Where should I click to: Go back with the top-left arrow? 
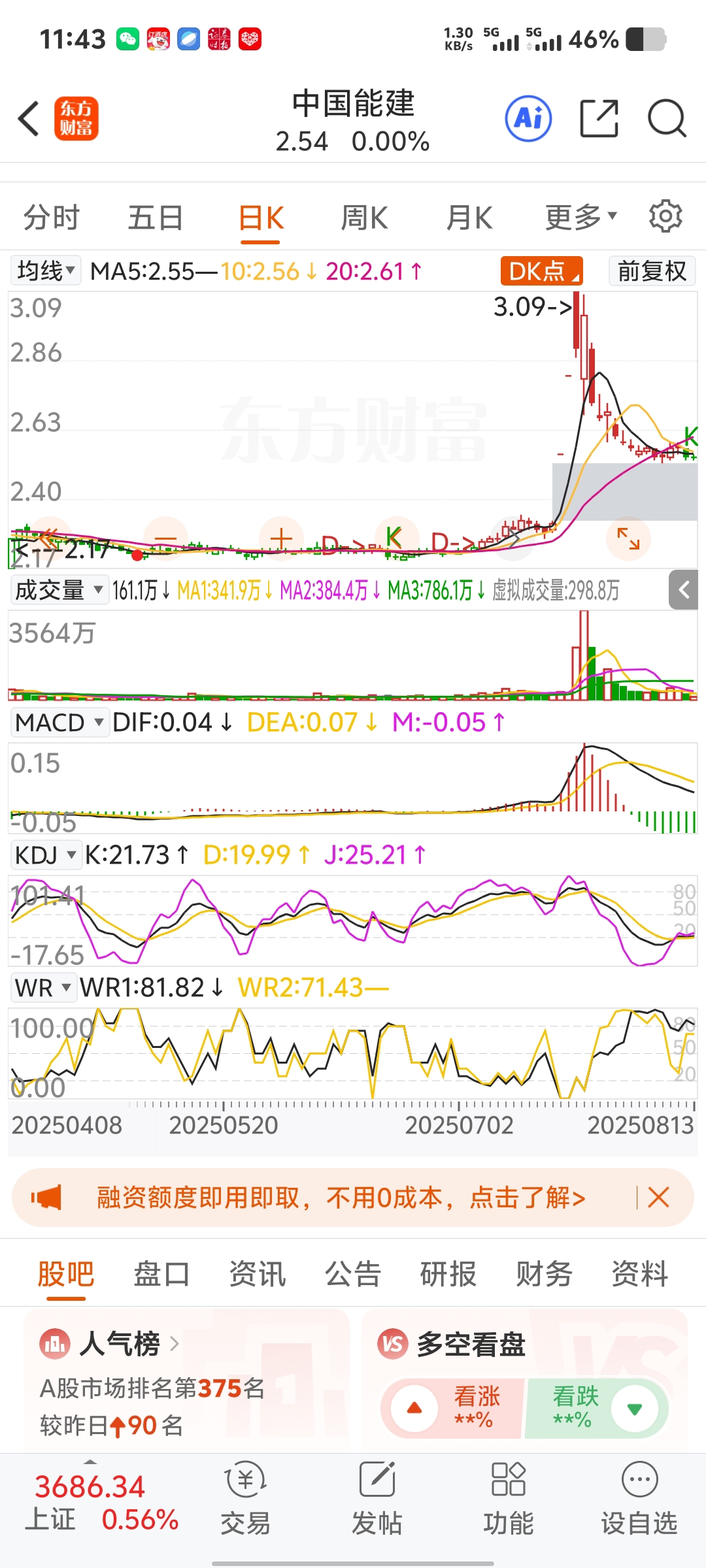coord(29,119)
